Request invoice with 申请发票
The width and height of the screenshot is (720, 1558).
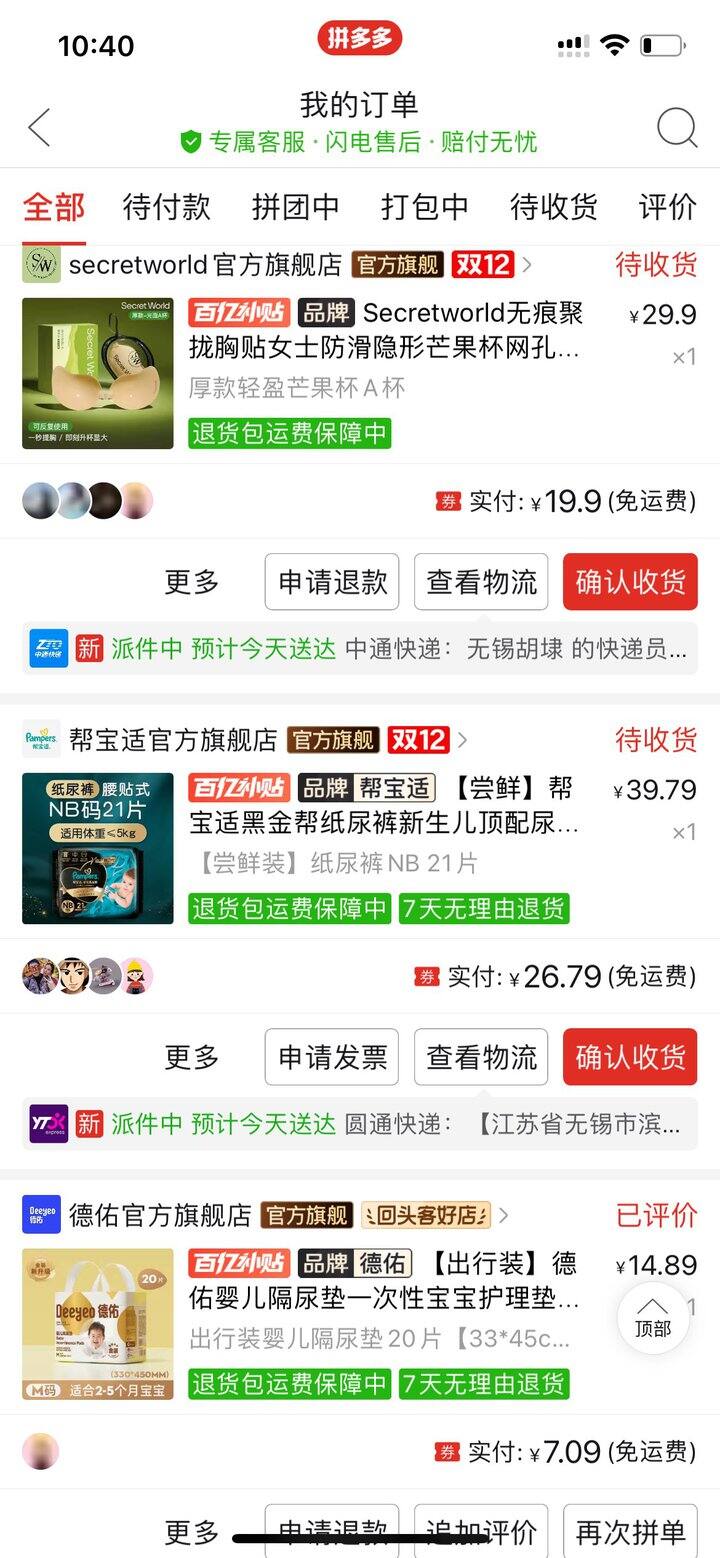332,1057
